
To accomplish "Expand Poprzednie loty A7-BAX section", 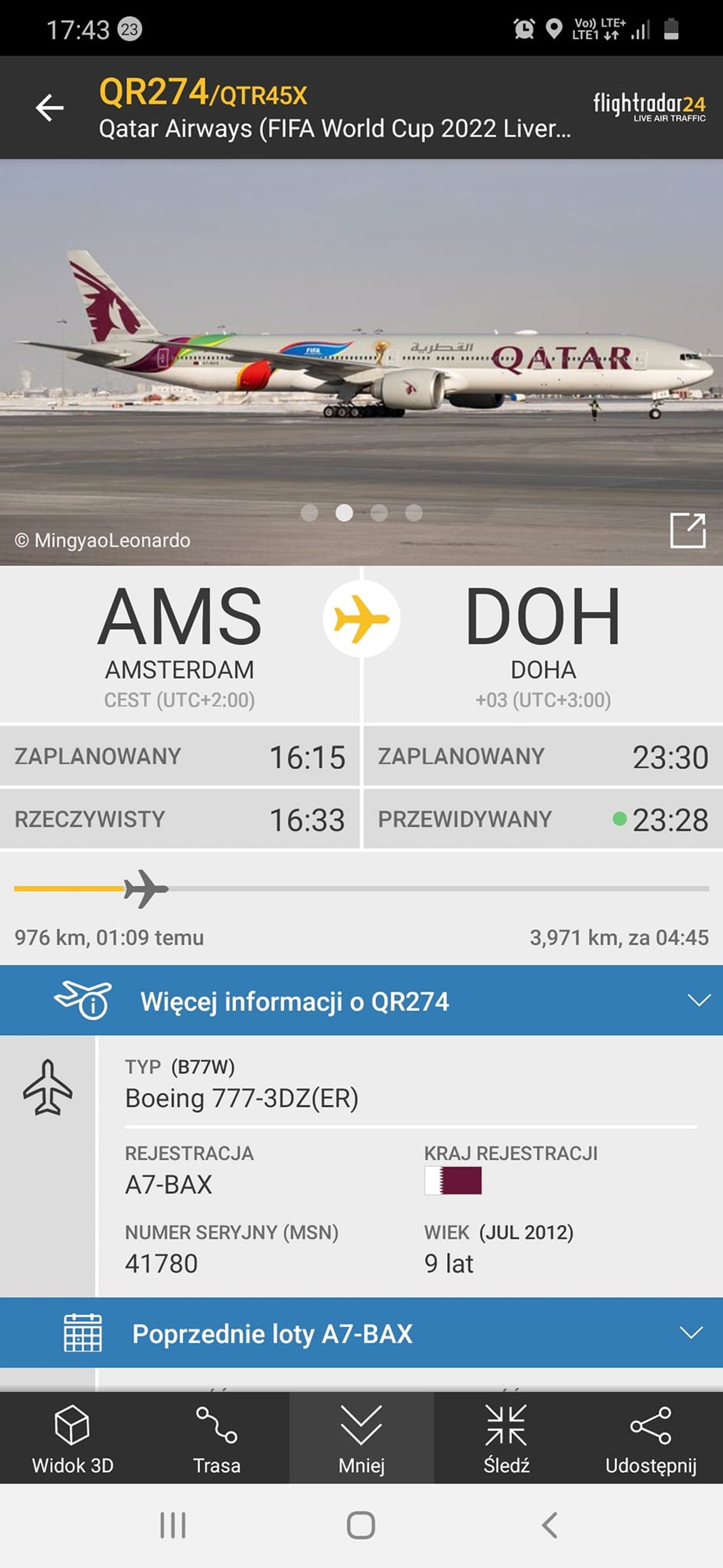I will point(361,1333).
